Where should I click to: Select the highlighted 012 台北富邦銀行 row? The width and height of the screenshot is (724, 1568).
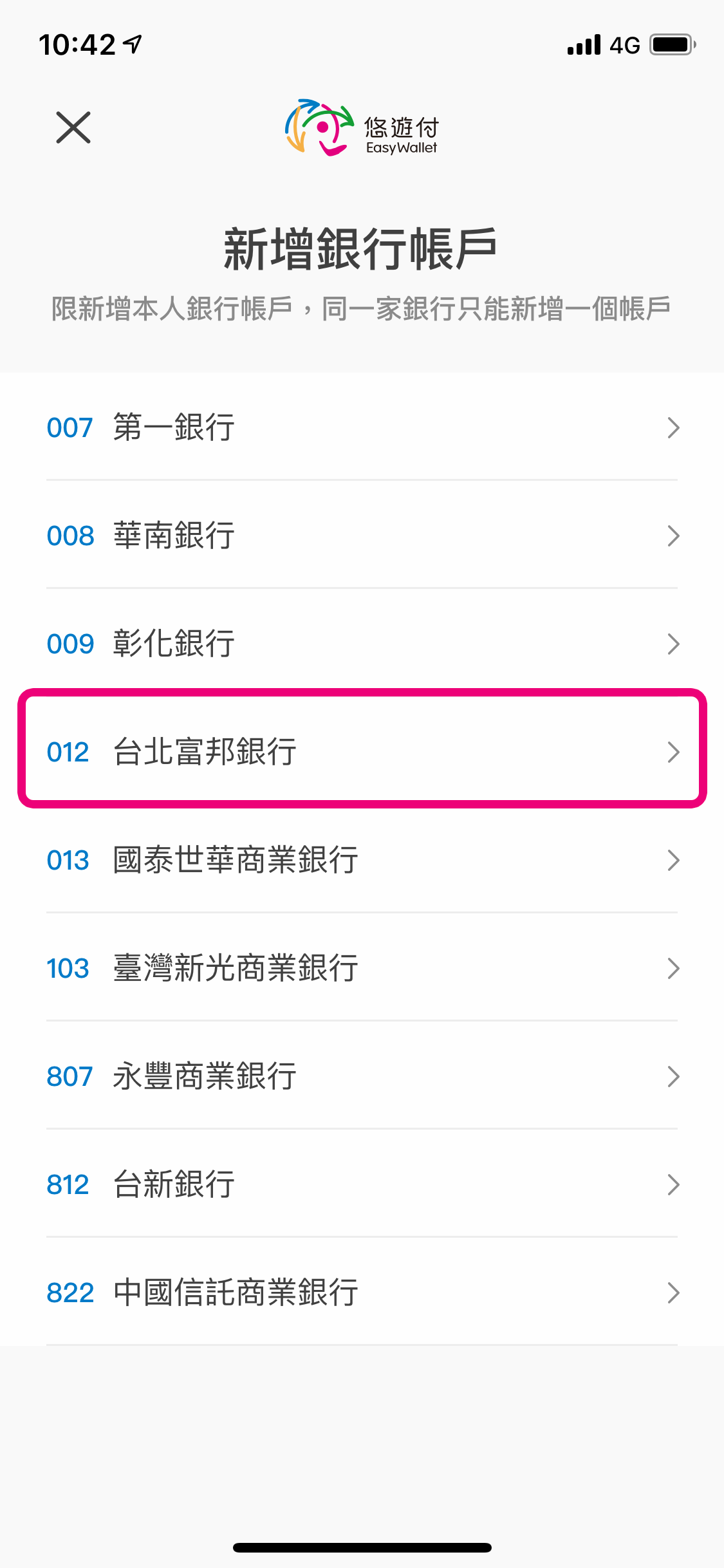pyautogui.click(x=362, y=751)
